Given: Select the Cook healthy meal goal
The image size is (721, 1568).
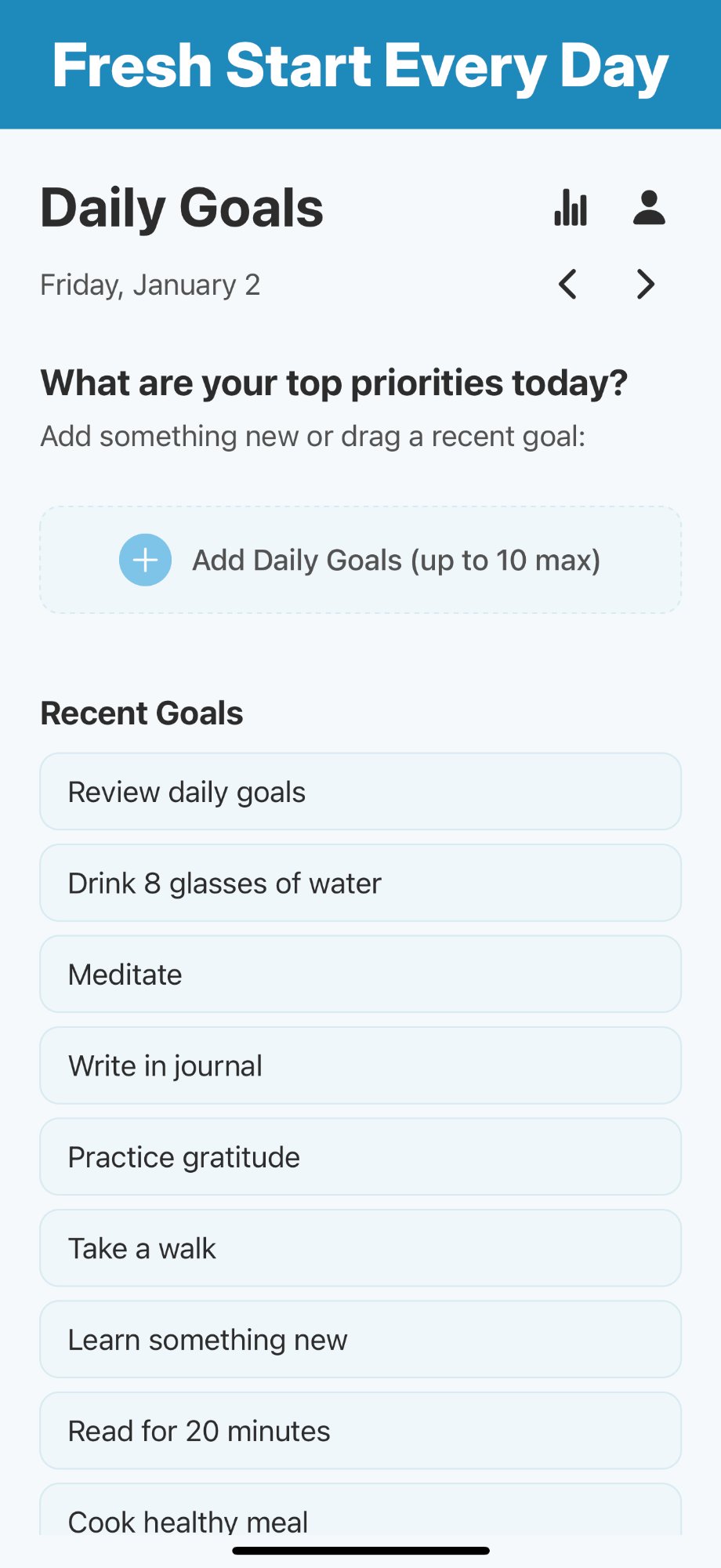Looking at the screenshot, I should (x=360, y=1518).
